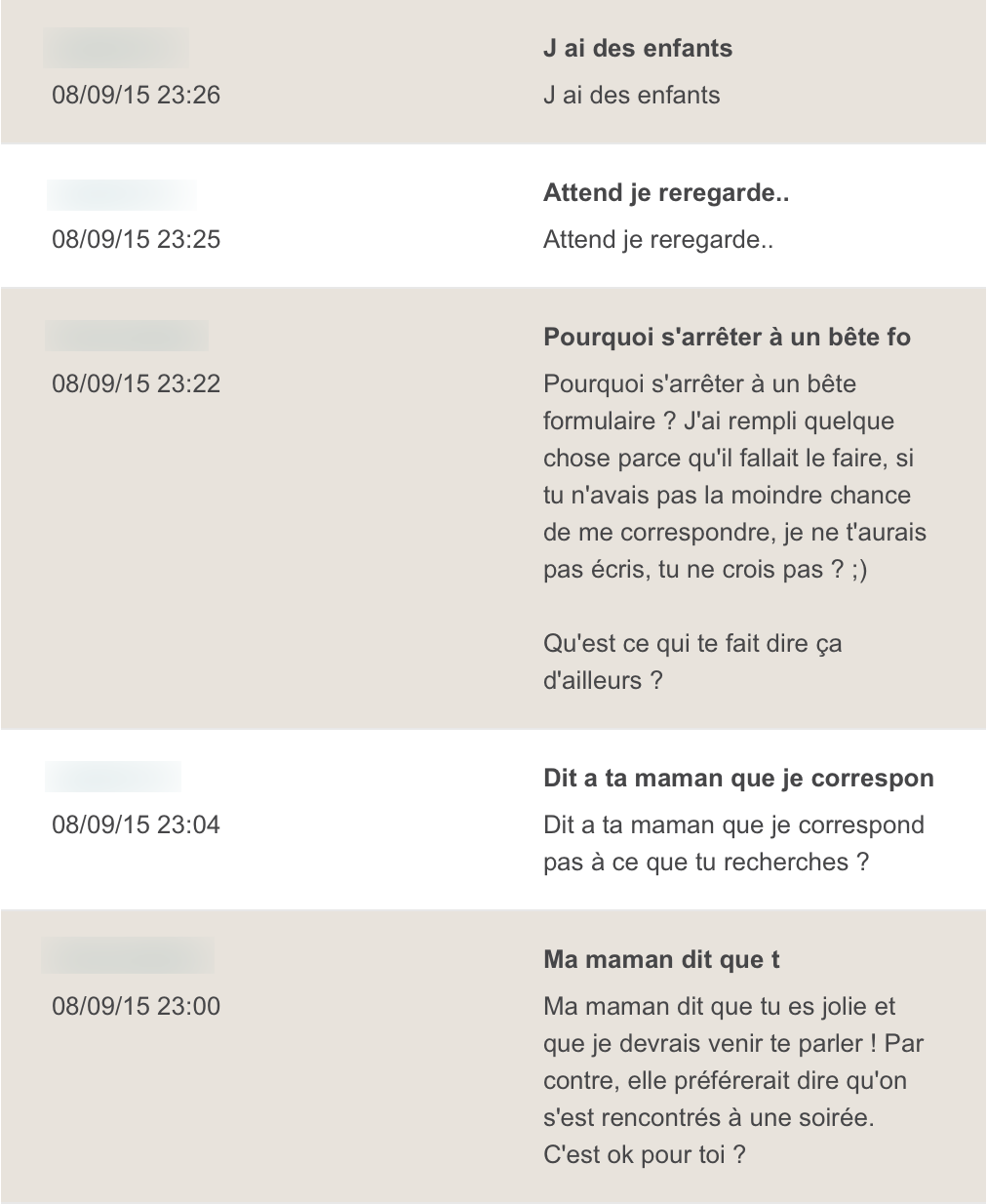
Task: Open the message 'Ma maman dit que t'
Action: 660,960
